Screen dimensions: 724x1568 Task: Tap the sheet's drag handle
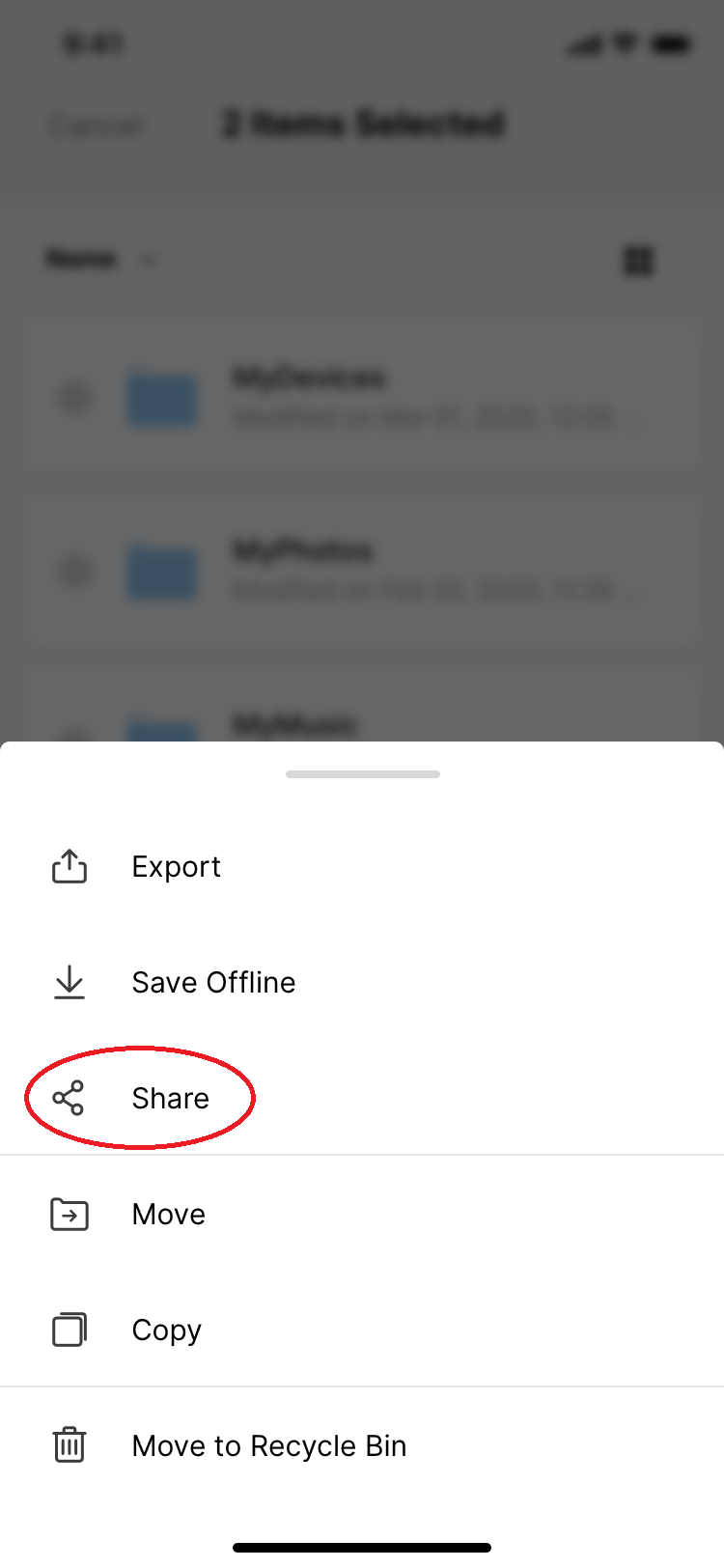(363, 774)
